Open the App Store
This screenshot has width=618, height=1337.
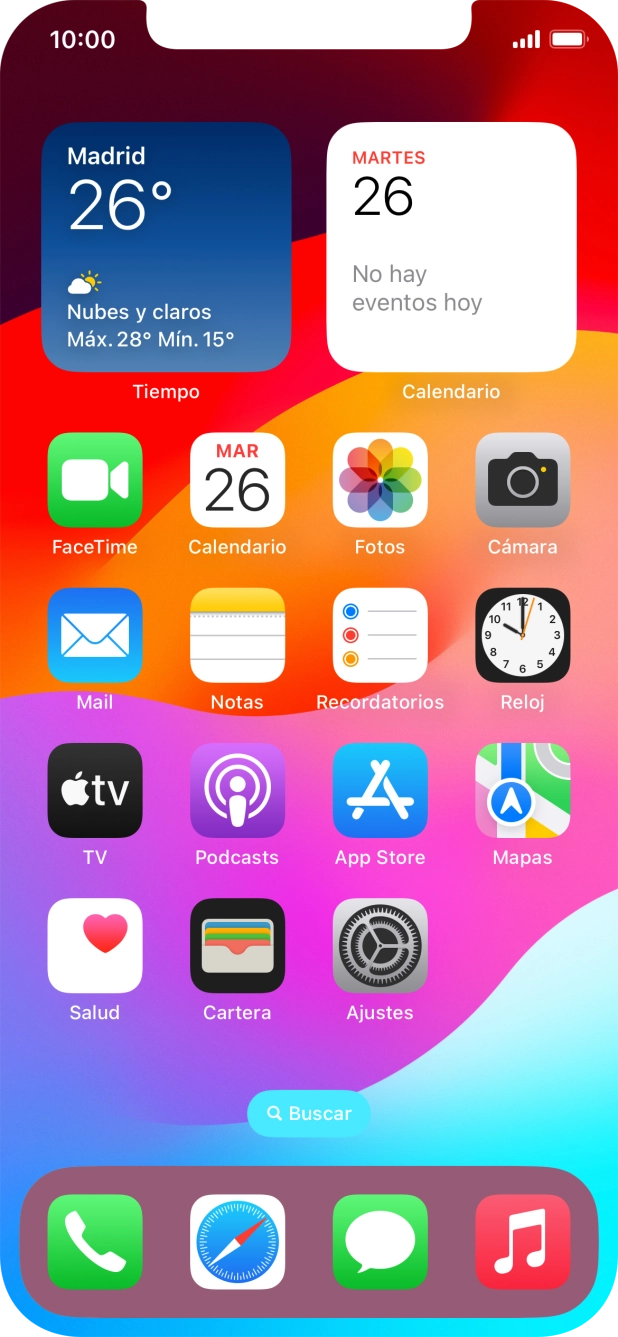click(380, 790)
